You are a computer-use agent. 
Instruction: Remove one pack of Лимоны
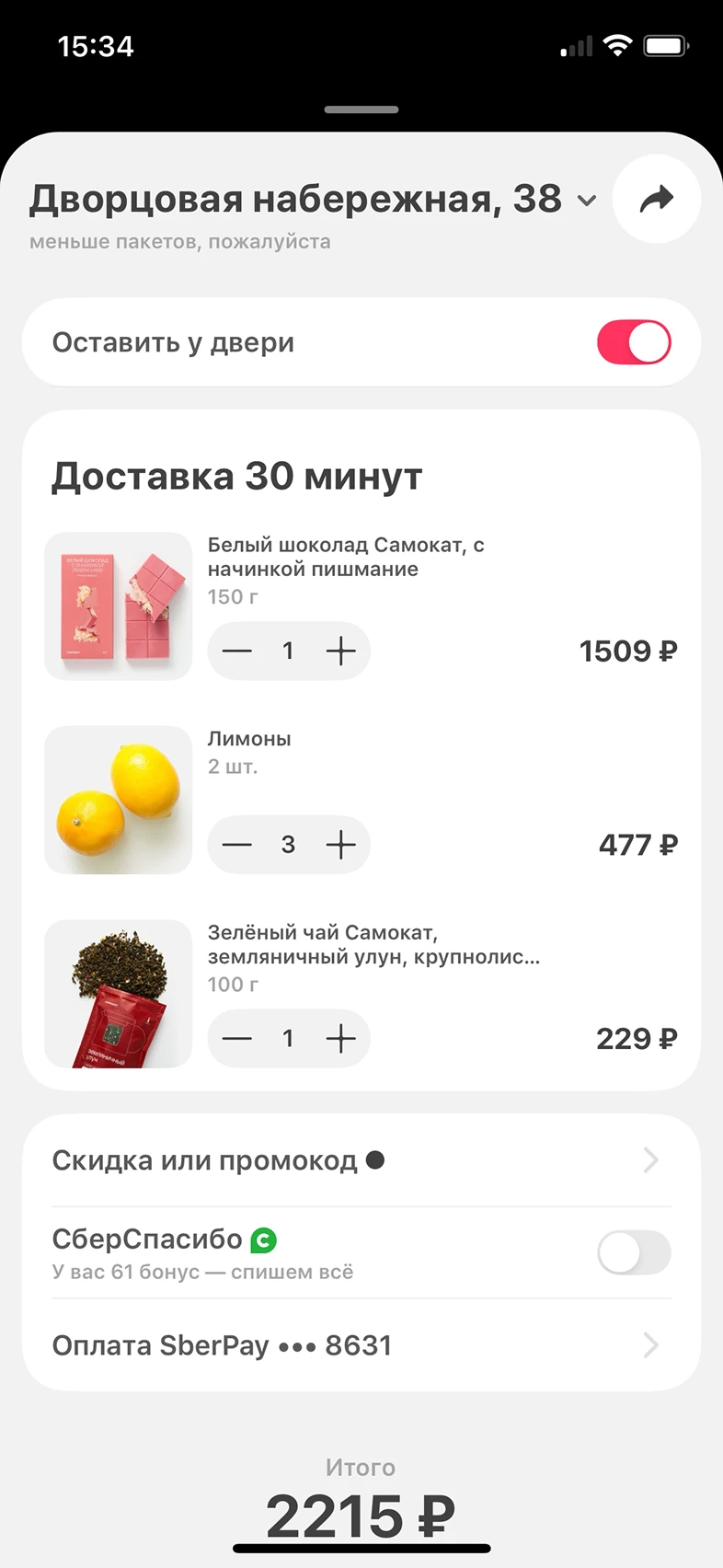tap(237, 845)
